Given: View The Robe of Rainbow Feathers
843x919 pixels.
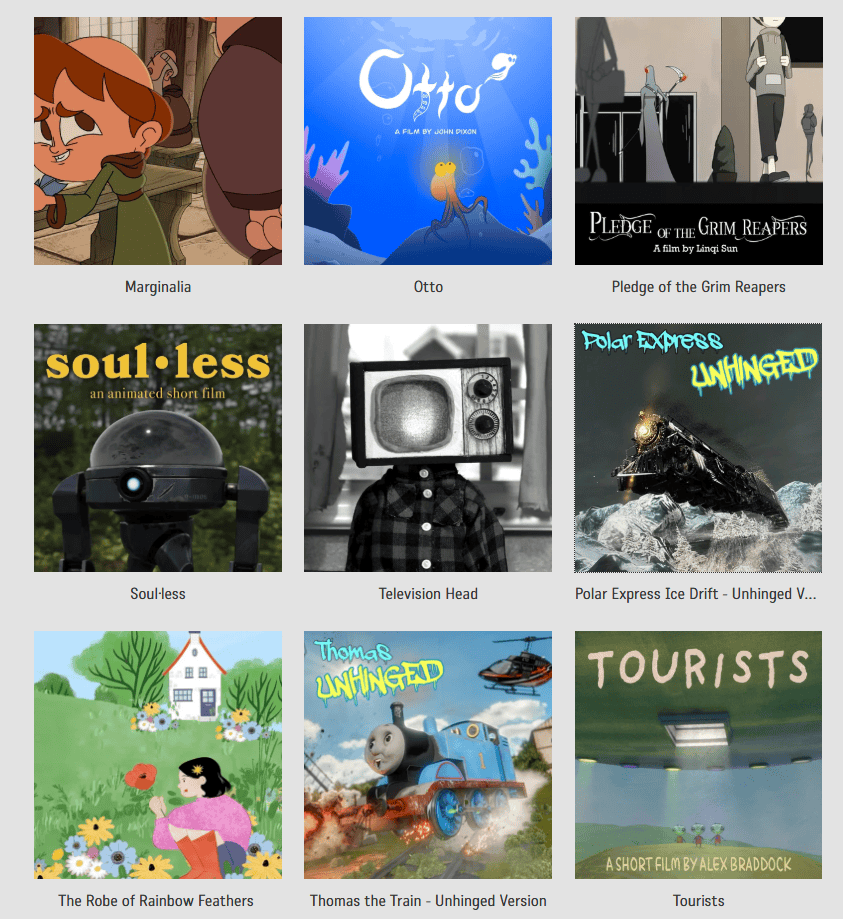Looking at the screenshot, I should (158, 755).
